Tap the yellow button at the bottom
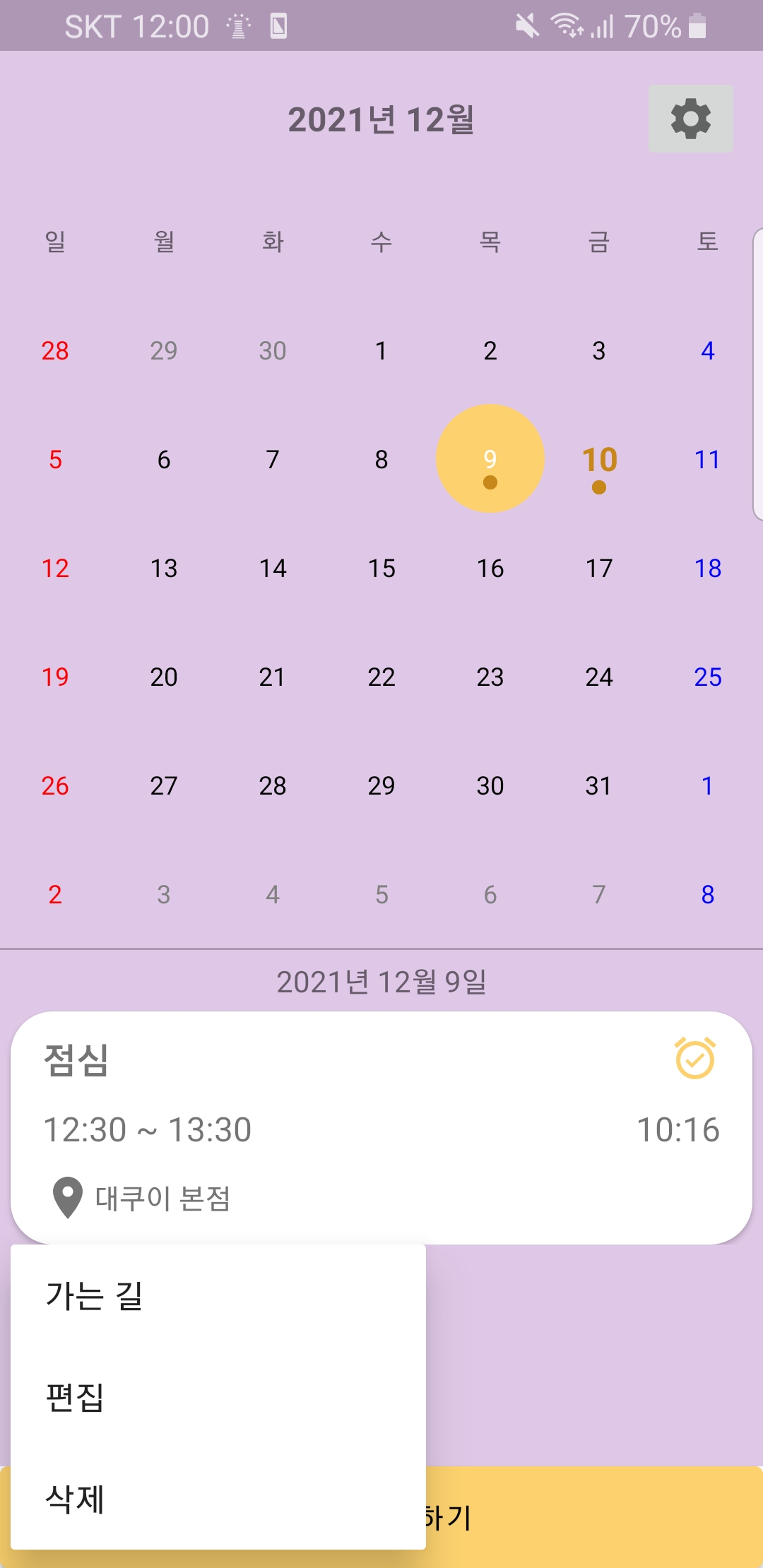This screenshot has width=763, height=1568. coord(593,1516)
